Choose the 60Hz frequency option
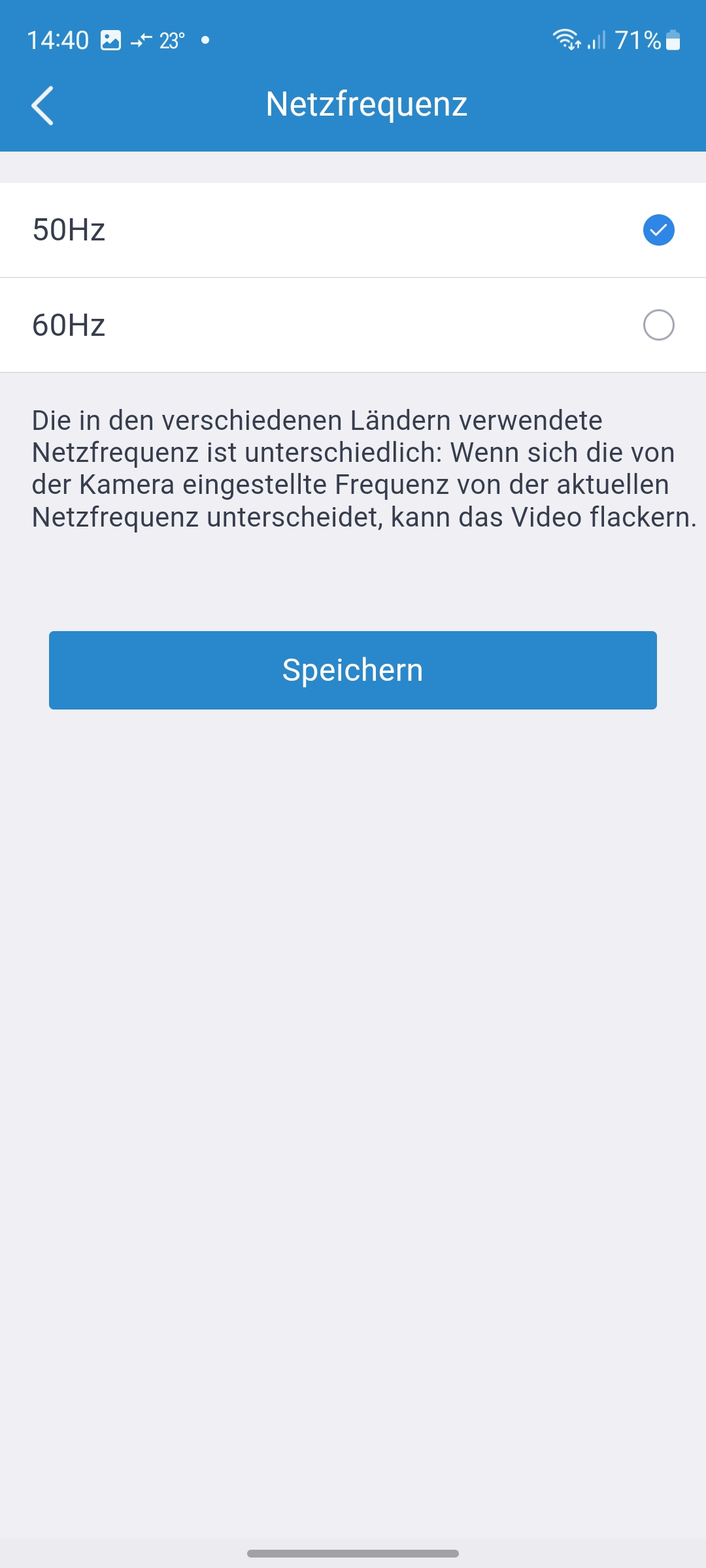Viewport: 706px width, 1568px height. [x=658, y=325]
